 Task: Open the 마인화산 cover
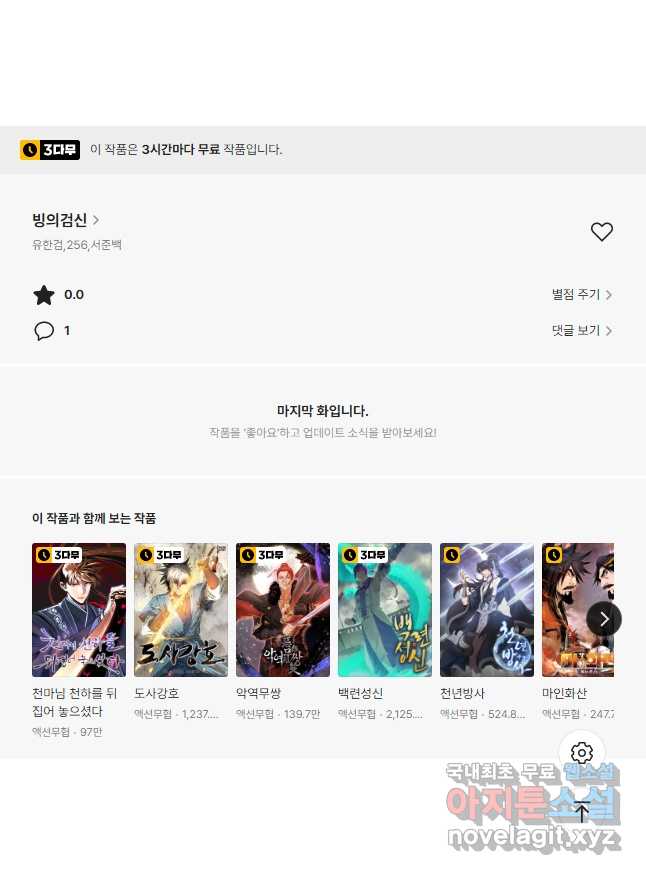click(x=565, y=610)
